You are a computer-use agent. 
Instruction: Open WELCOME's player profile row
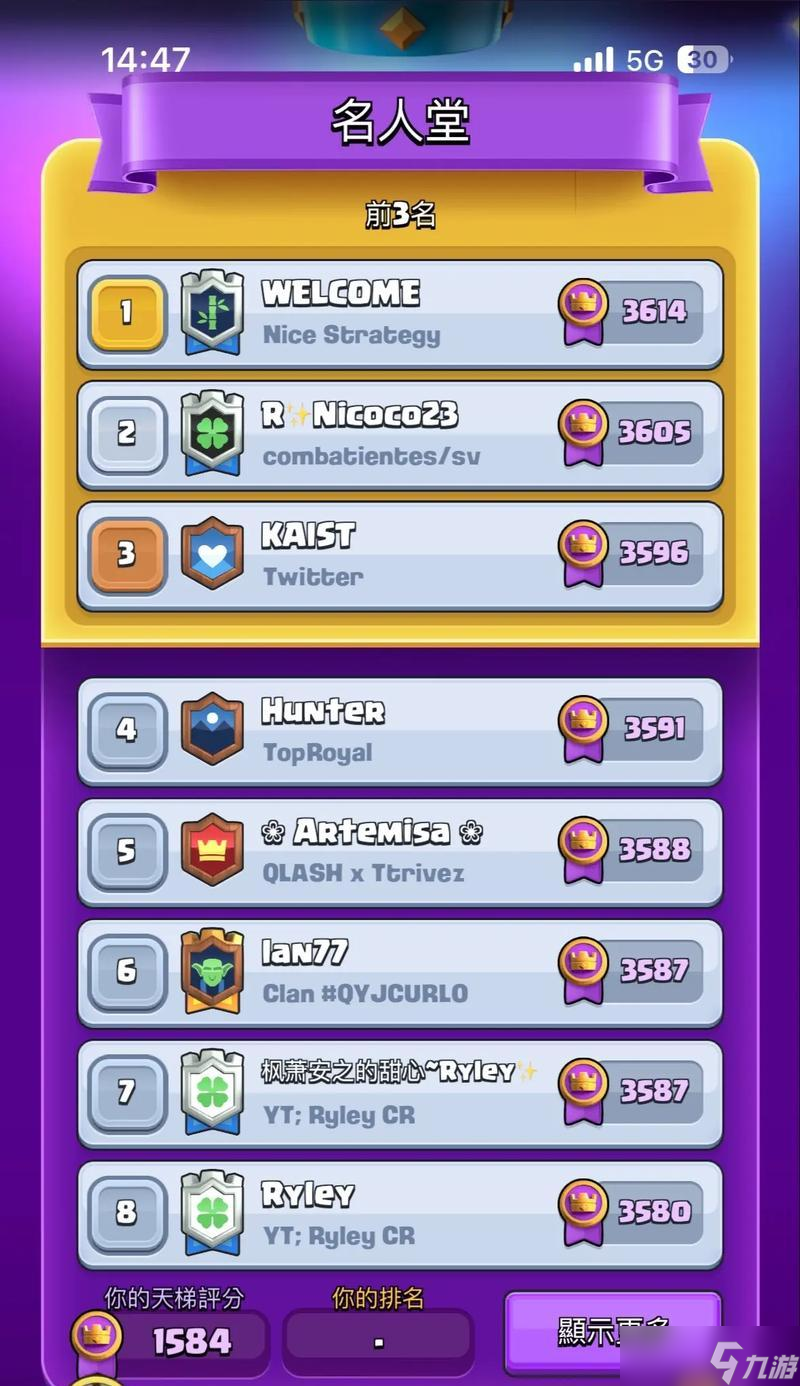pyautogui.click(x=400, y=313)
